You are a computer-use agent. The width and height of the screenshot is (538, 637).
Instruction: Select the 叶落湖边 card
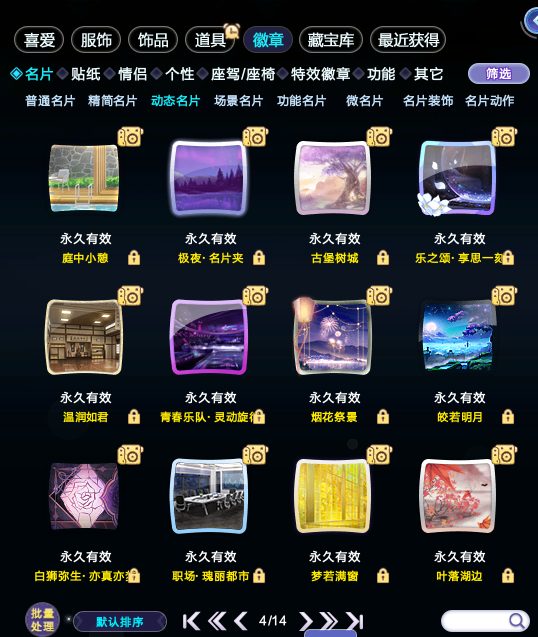458,496
